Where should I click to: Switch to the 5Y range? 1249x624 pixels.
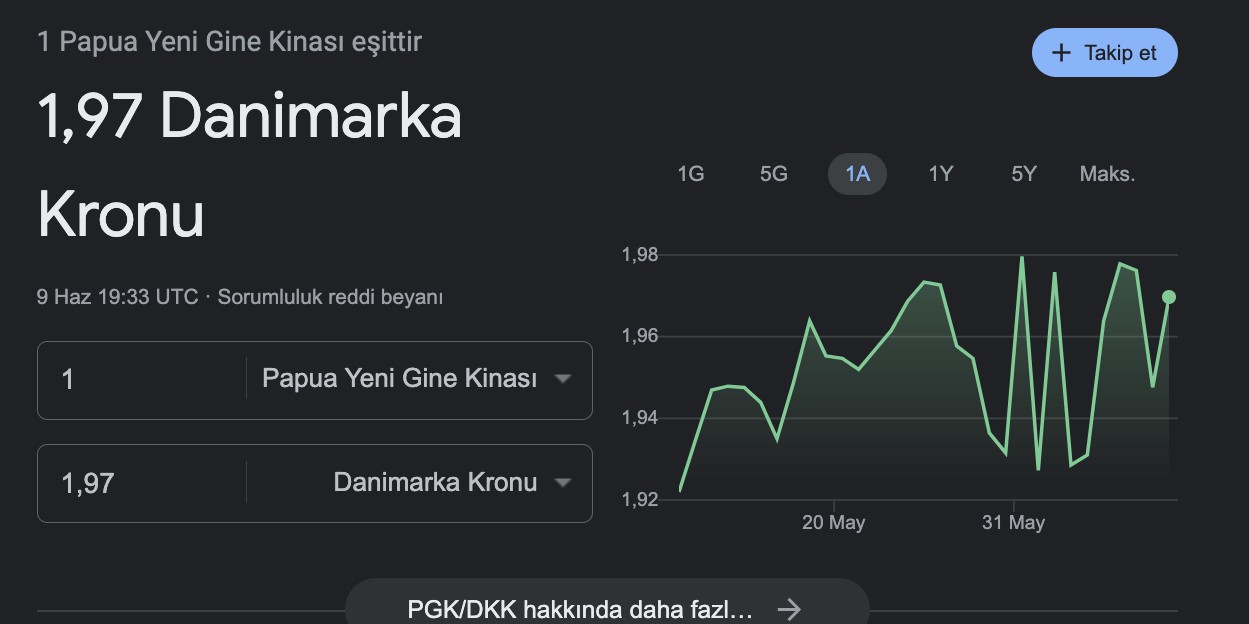[x=1023, y=174]
